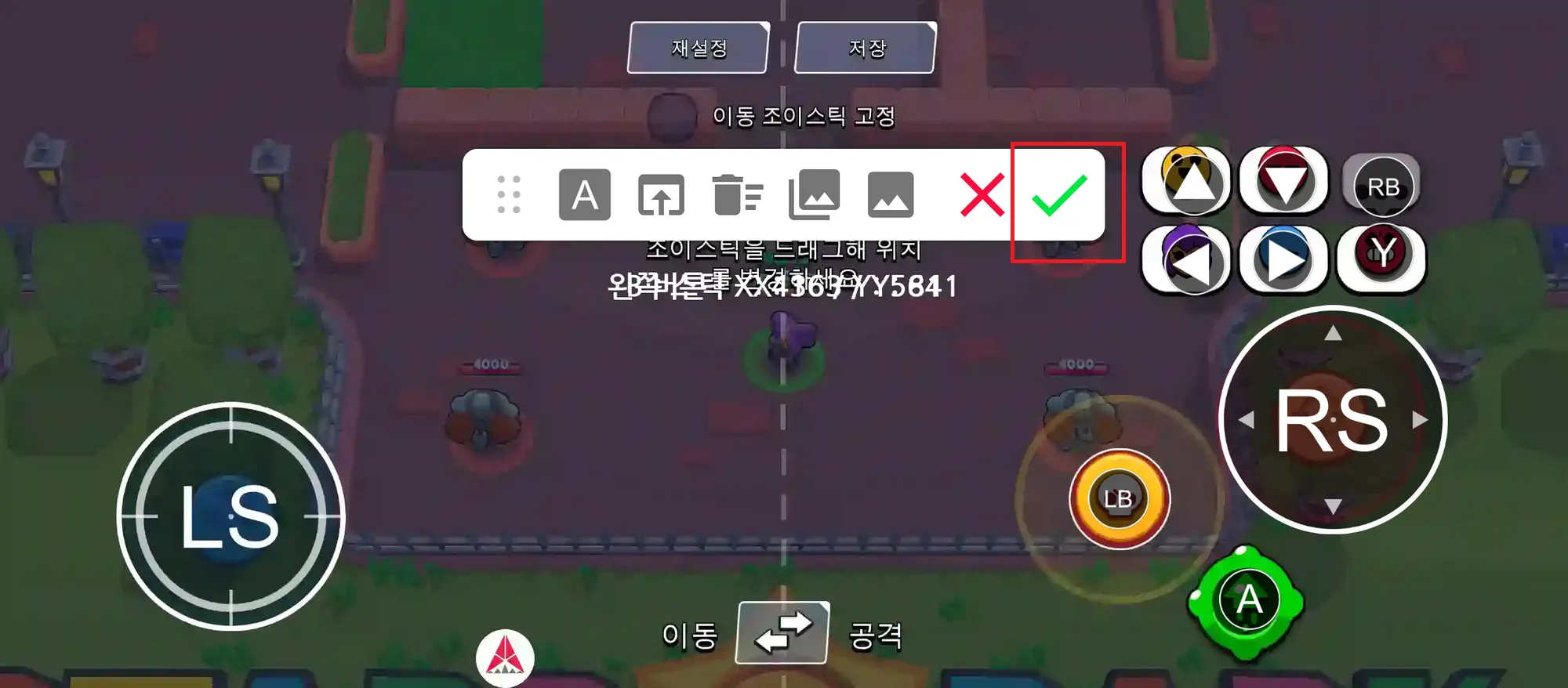Screen dimensions: 1568x688
Task: Open the export/upload icon in toolbar
Action: click(661, 195)
